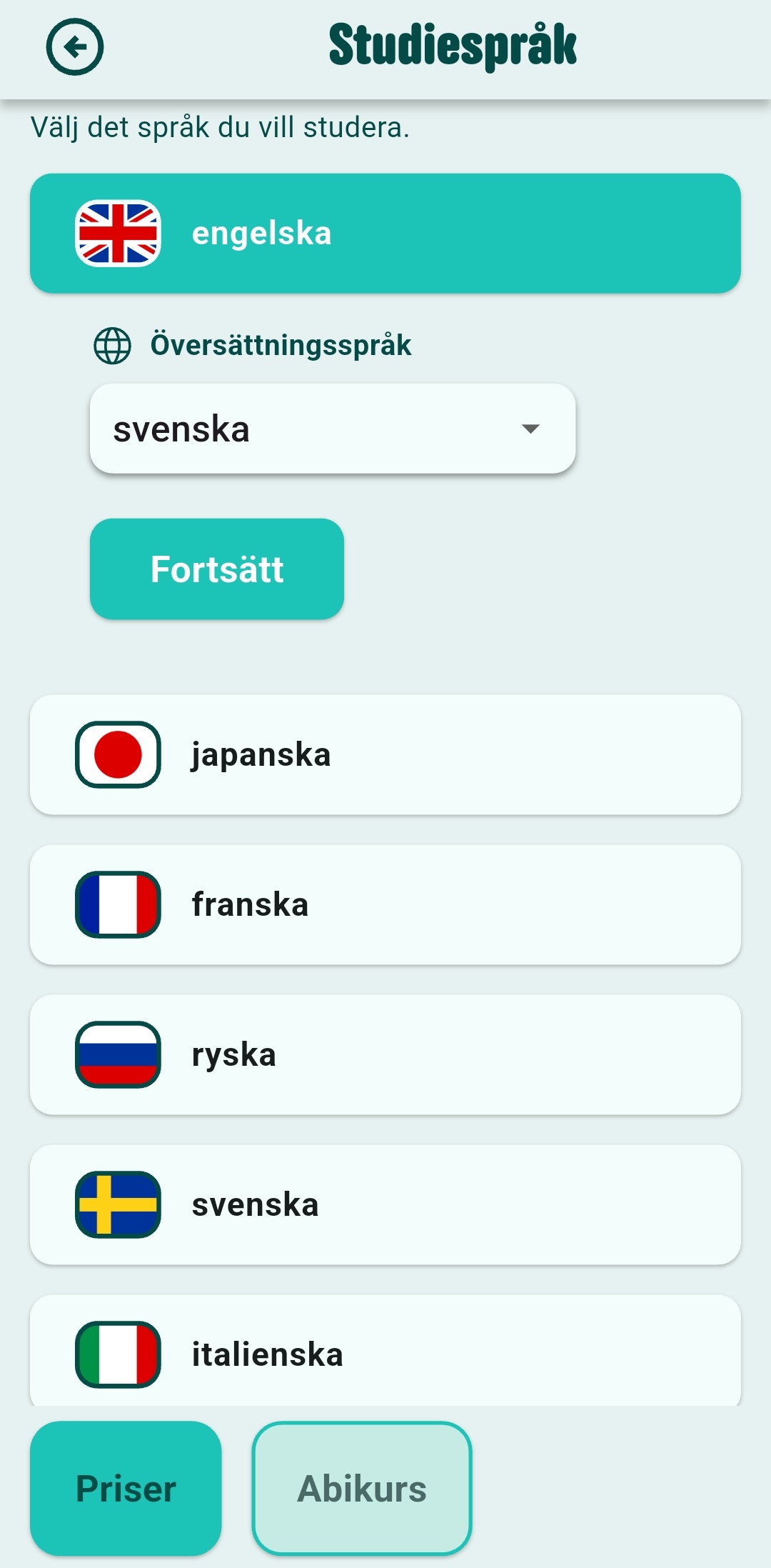Viewport: 771px width, 1568px height.
Task: Tap the Fortsätt button
Action: pos(217,569)
